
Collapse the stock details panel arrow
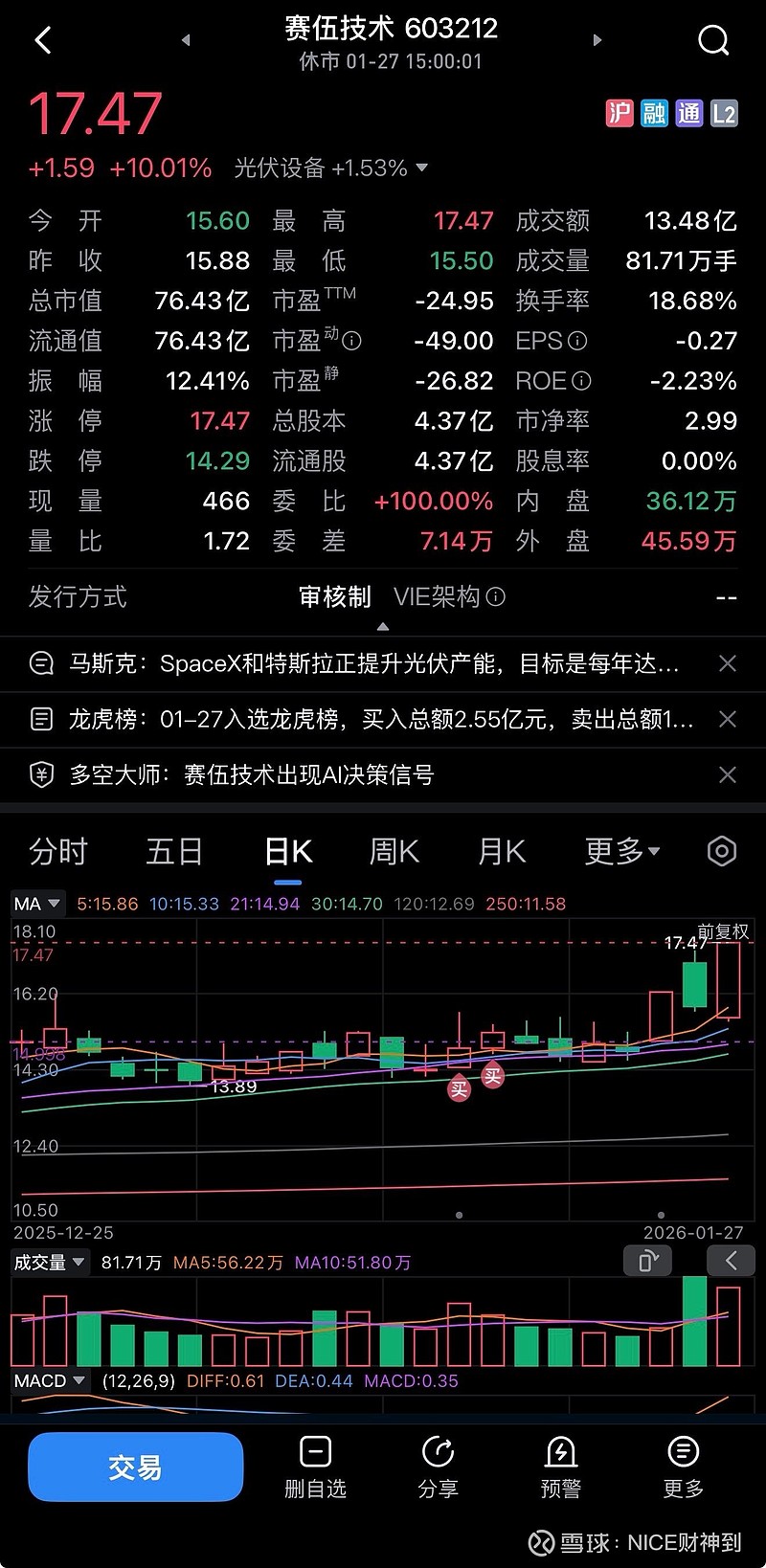coord(383,627)
